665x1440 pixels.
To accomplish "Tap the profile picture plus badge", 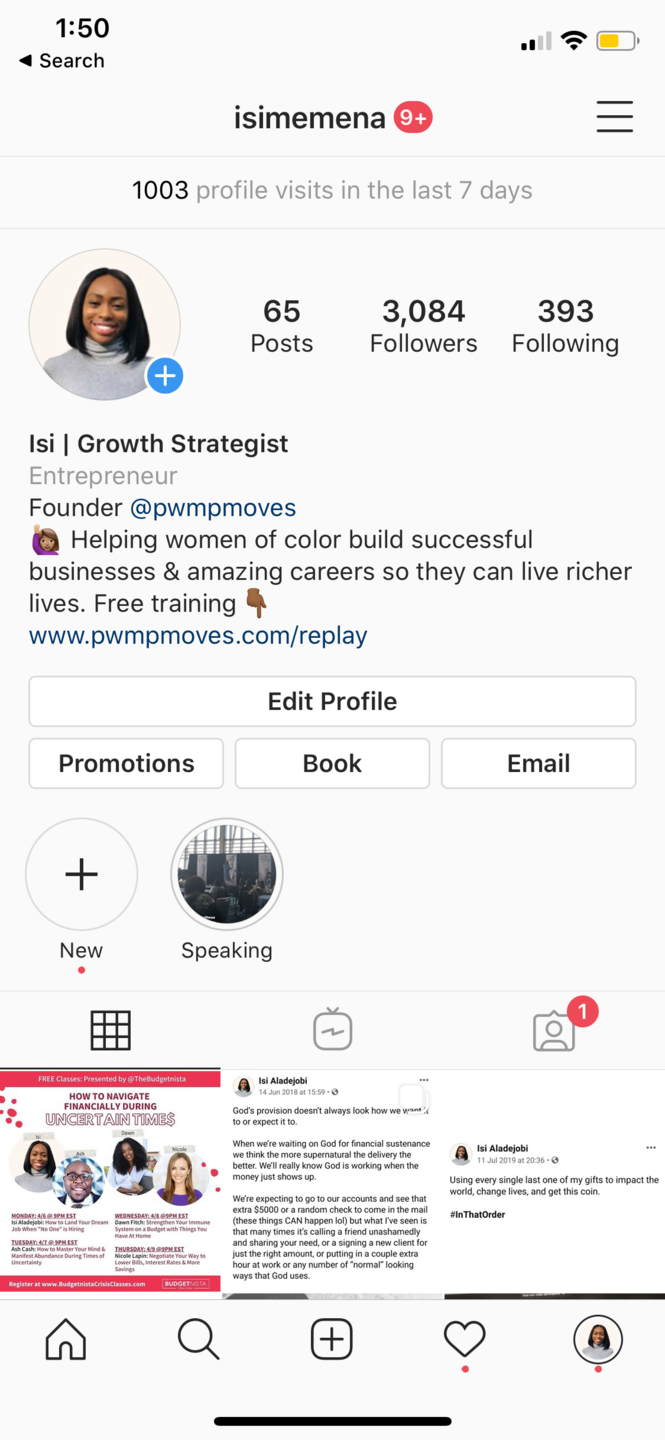I will coord(165,376).
